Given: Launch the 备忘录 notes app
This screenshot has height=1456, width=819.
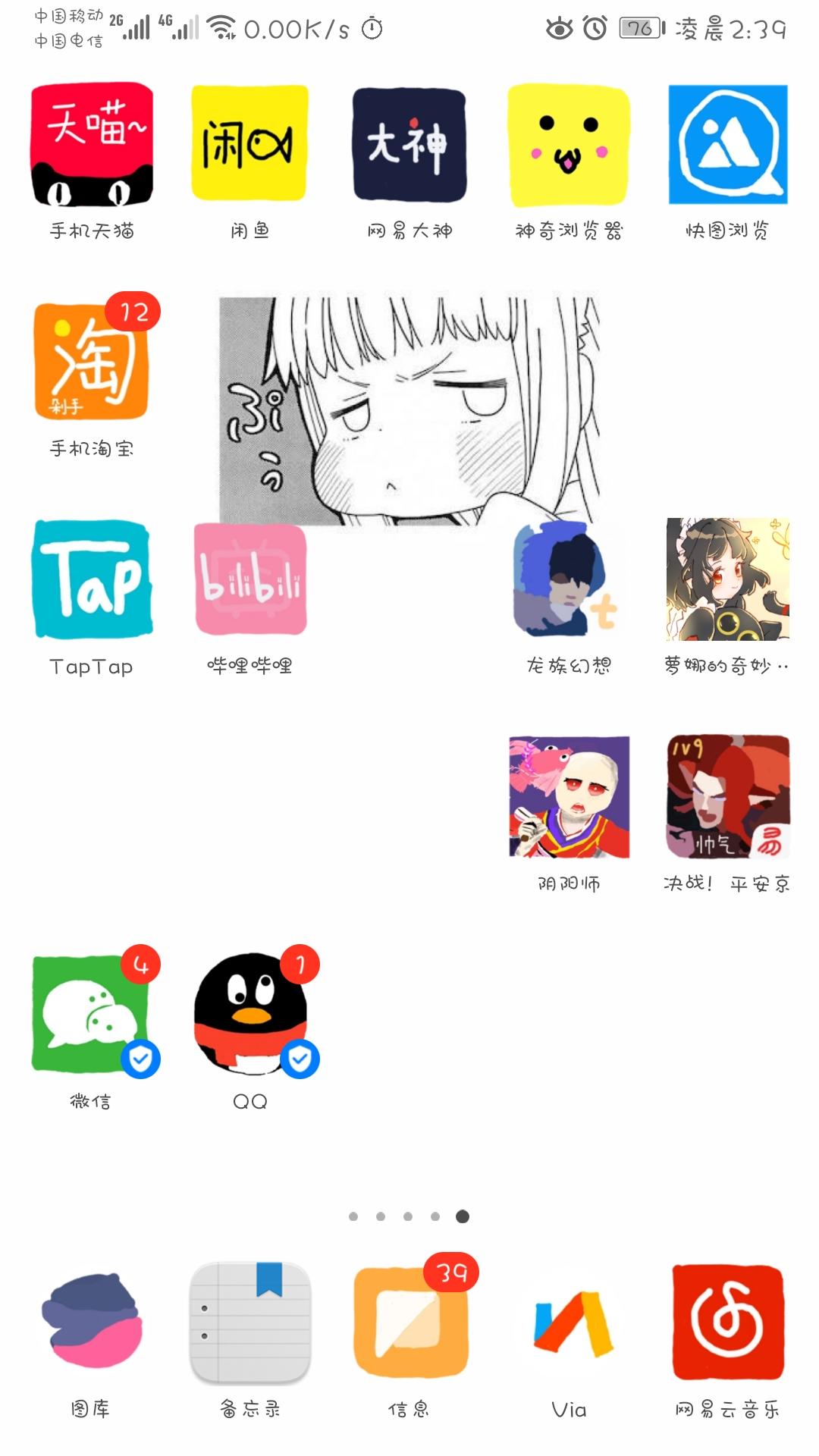Looking at the screenshot, I should [x=250, y=1323].
